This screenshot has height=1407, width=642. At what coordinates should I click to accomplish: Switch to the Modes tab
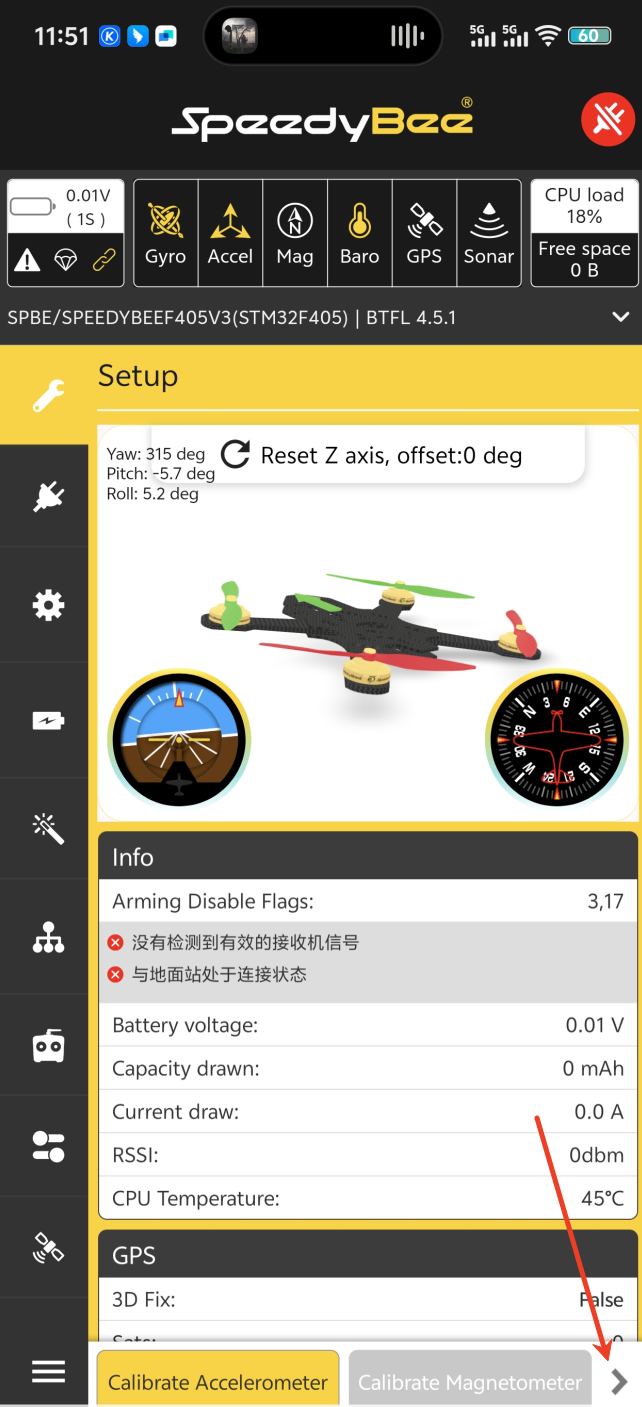click(x=48, y=1146)
